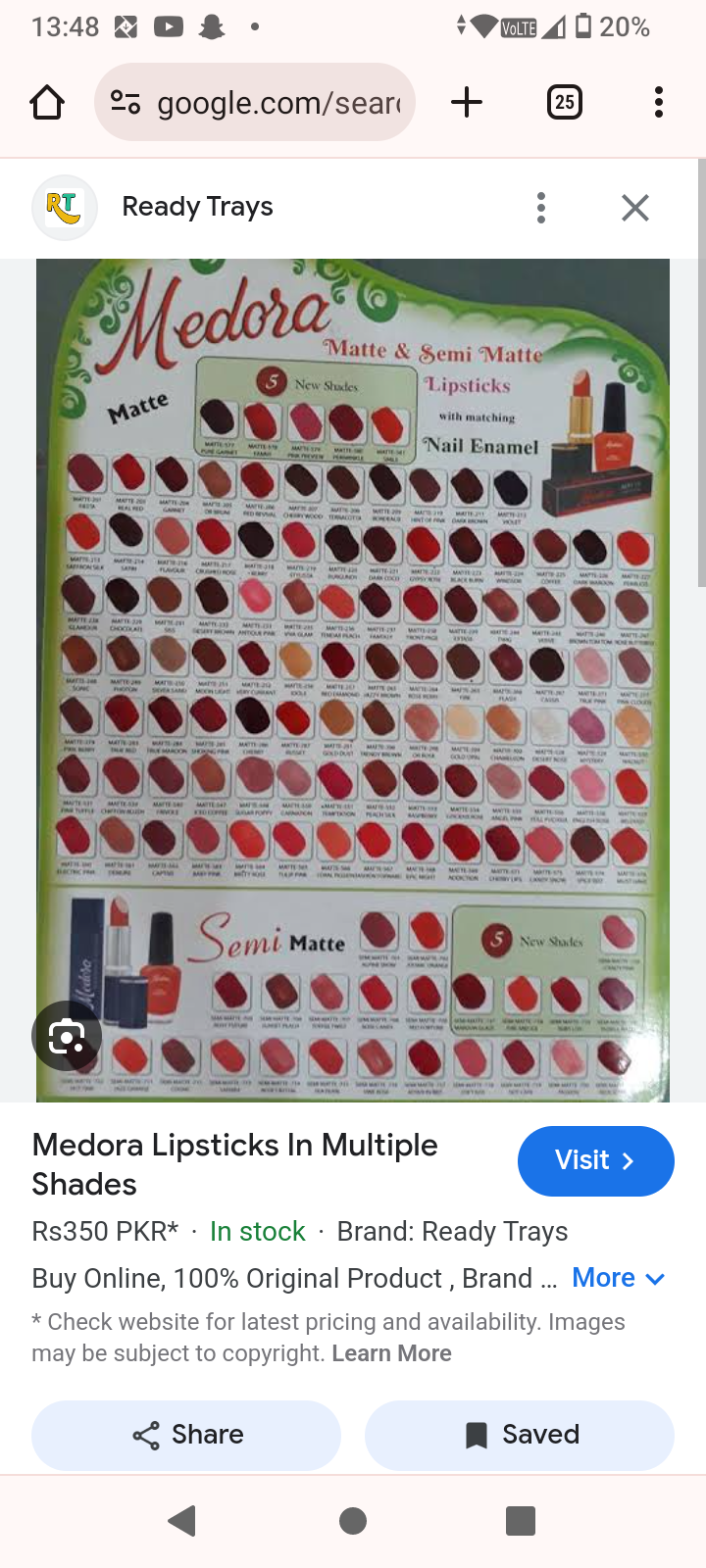Go to Chrome home page
The width and height of the screenshot is (706, 1568).
(x=47, y=102)
